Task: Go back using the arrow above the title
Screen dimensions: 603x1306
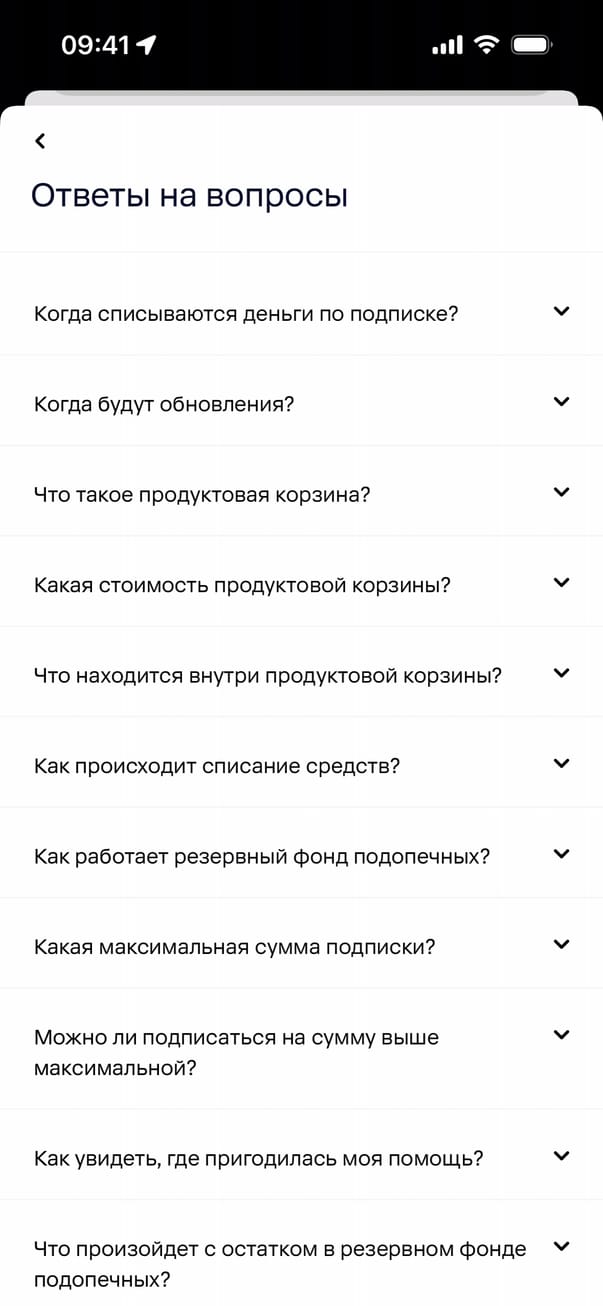Action: (40, 141)
